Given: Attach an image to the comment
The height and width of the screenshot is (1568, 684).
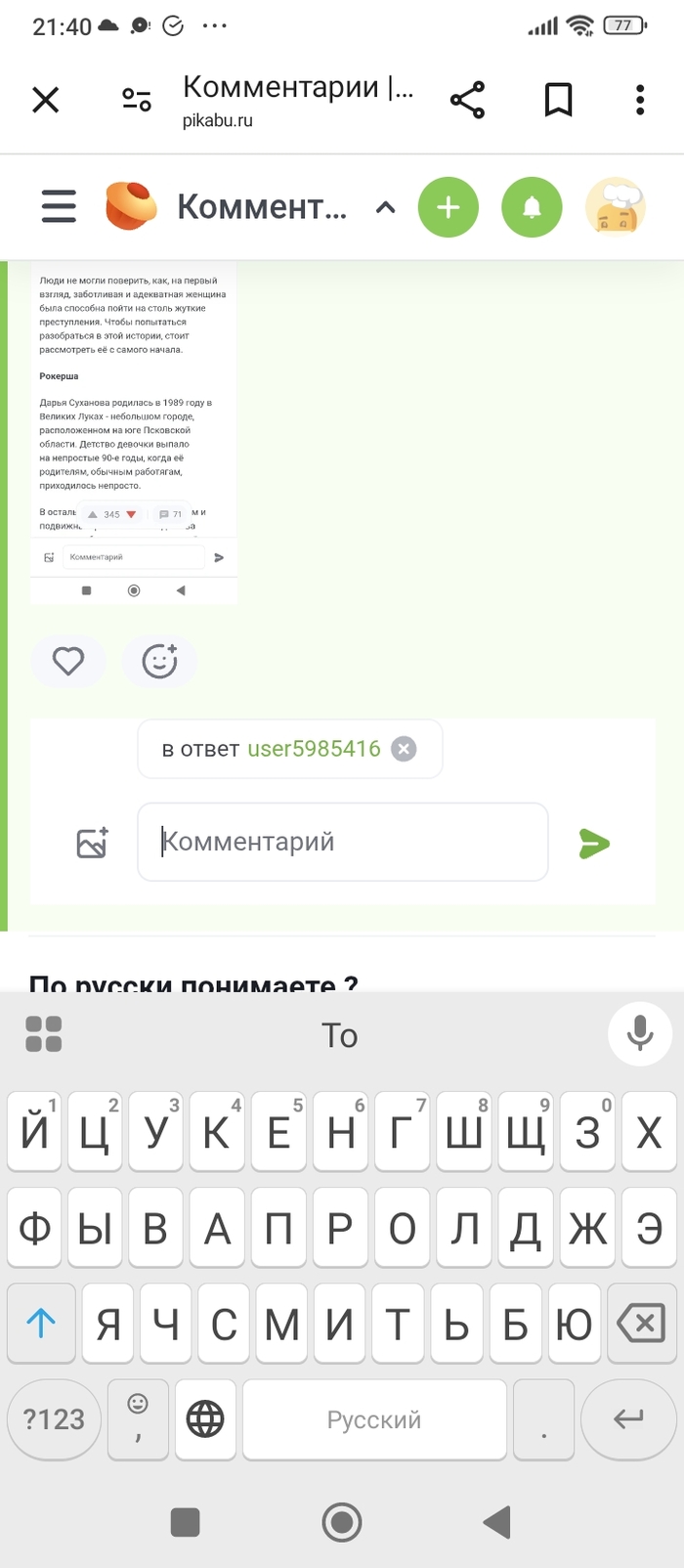Looking at the screenshot, I should (93, 843).
